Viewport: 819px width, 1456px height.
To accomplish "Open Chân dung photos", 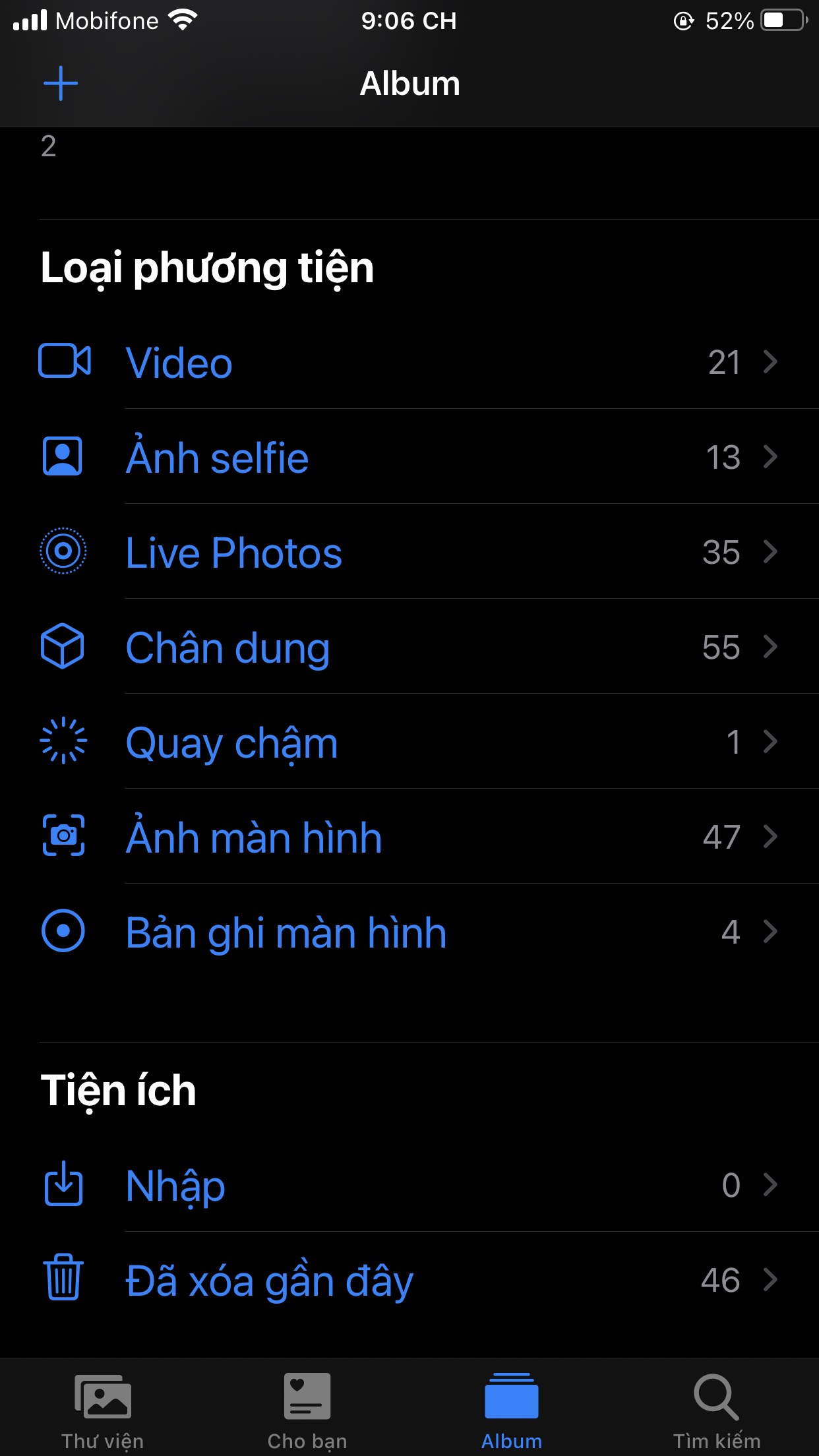I will click(x=409, y=647).
